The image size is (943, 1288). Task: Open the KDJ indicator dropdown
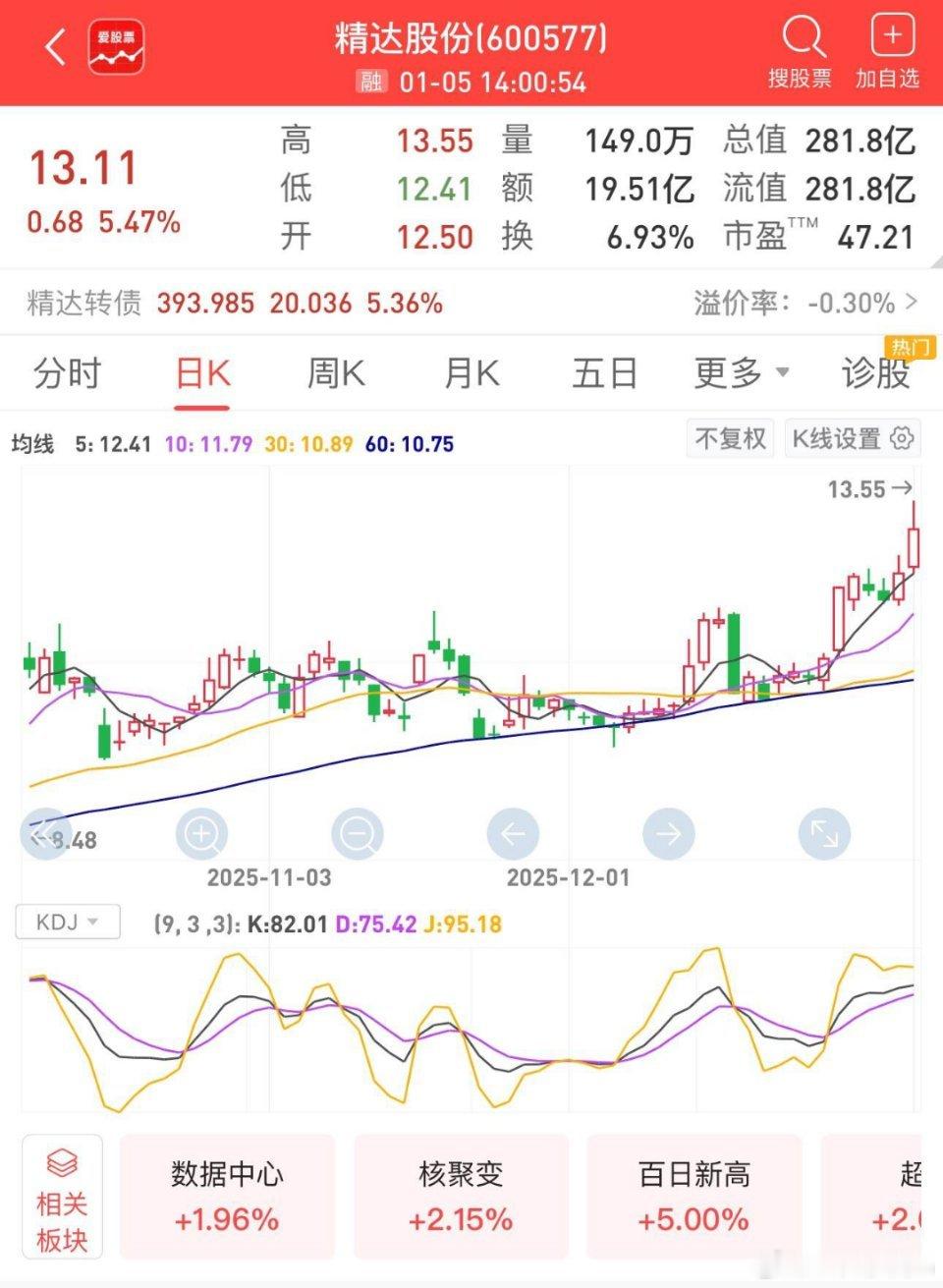pos(67,921)
